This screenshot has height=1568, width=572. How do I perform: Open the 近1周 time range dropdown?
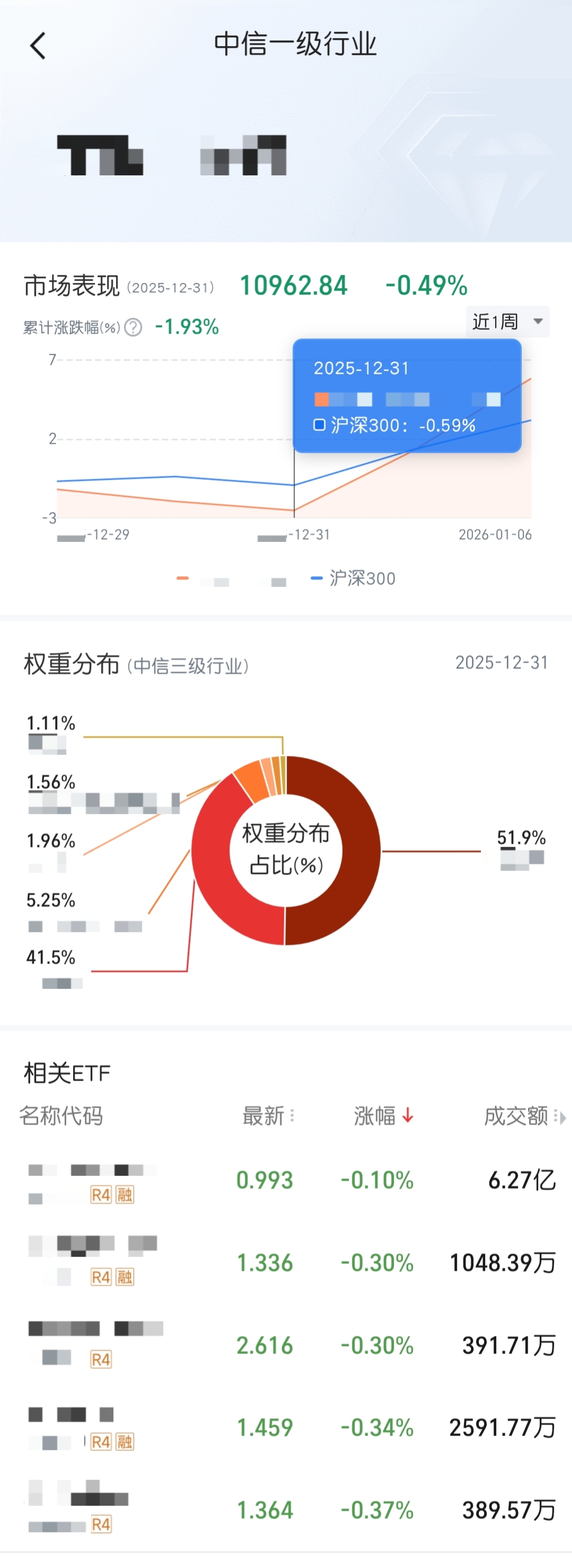point(507,321)
